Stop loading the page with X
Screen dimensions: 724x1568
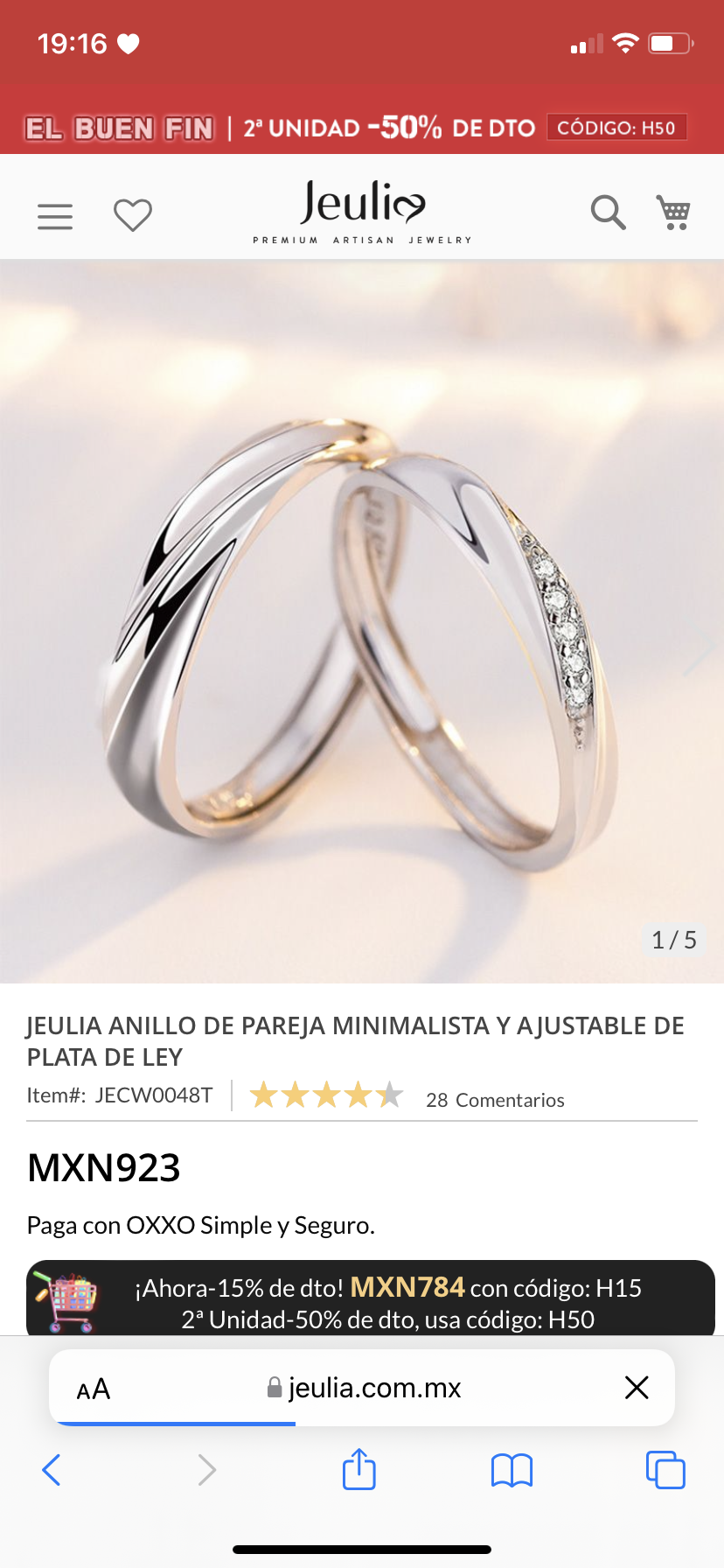point(637,1388)
